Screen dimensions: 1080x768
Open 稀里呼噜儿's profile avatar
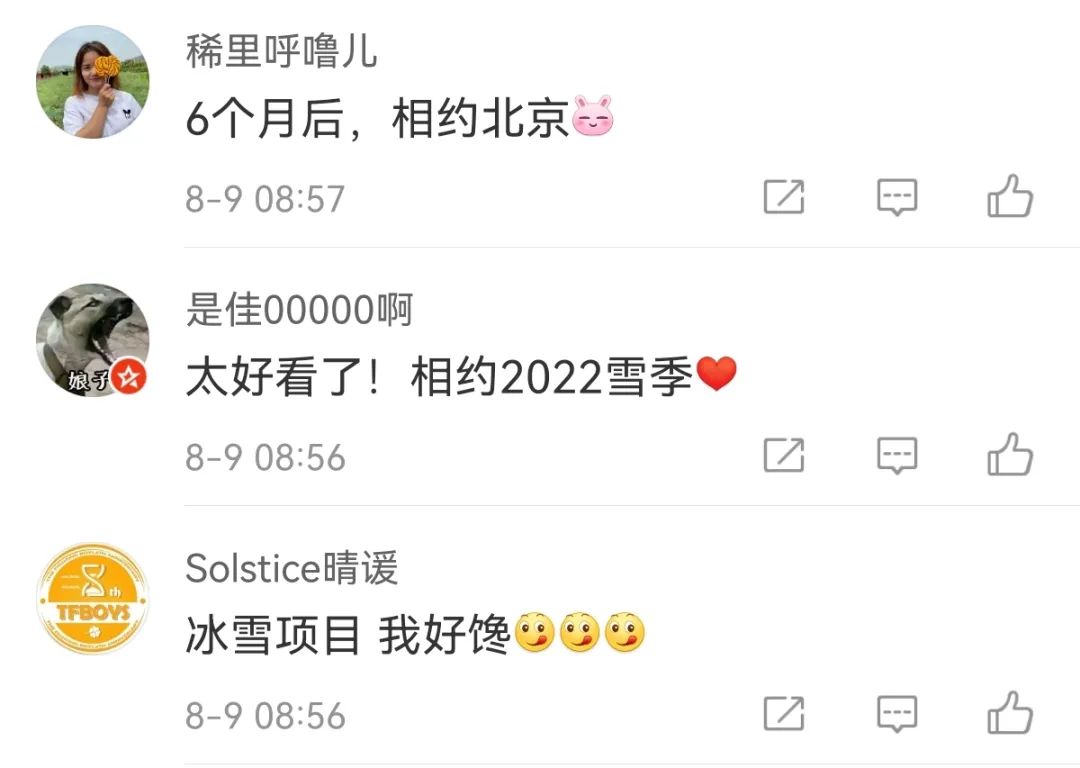pyautogui.click(x=92, y=82)
